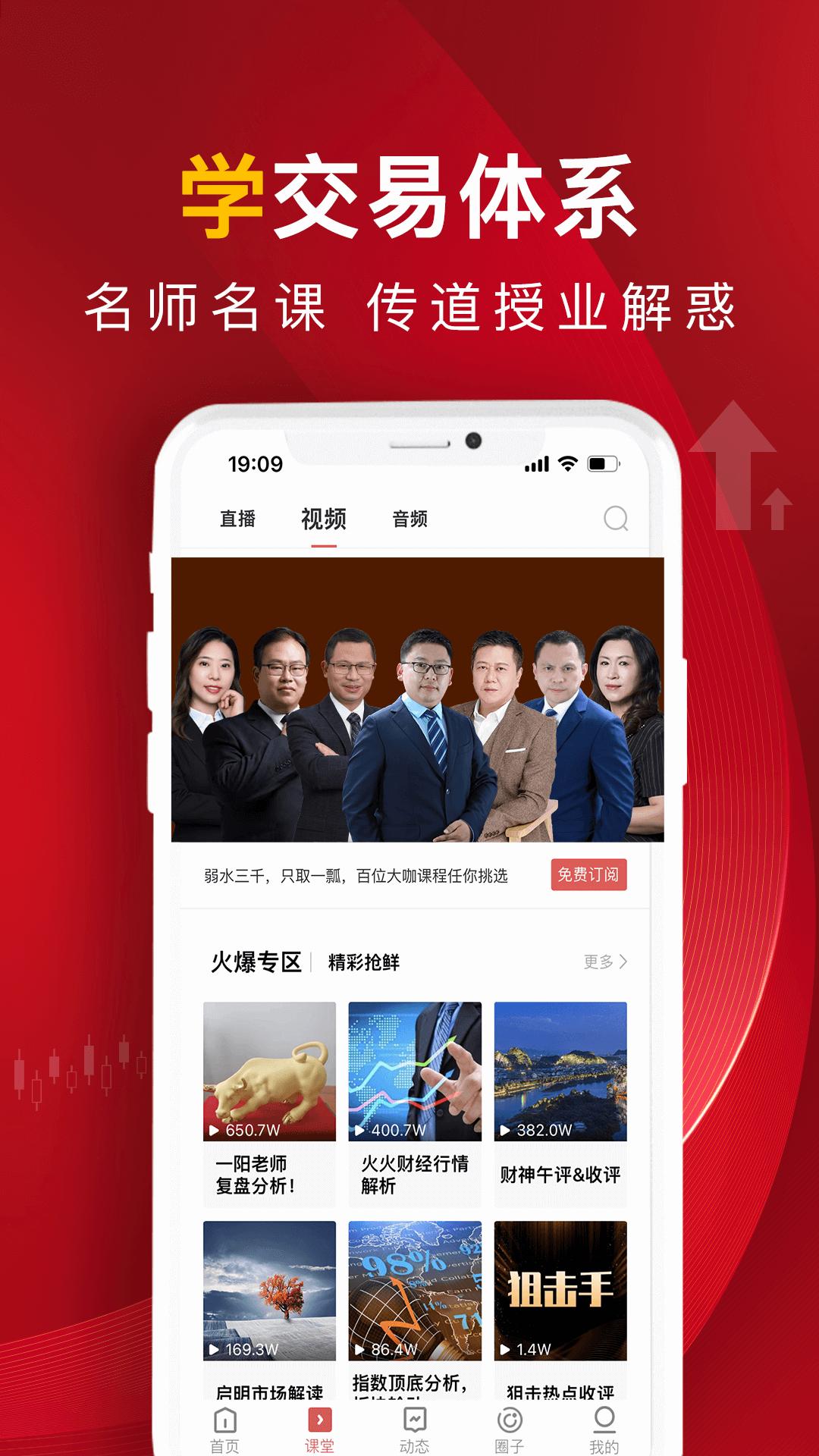Switch to the 音频 tab
The image size is (819, 1456).
(x=410, y=519)
